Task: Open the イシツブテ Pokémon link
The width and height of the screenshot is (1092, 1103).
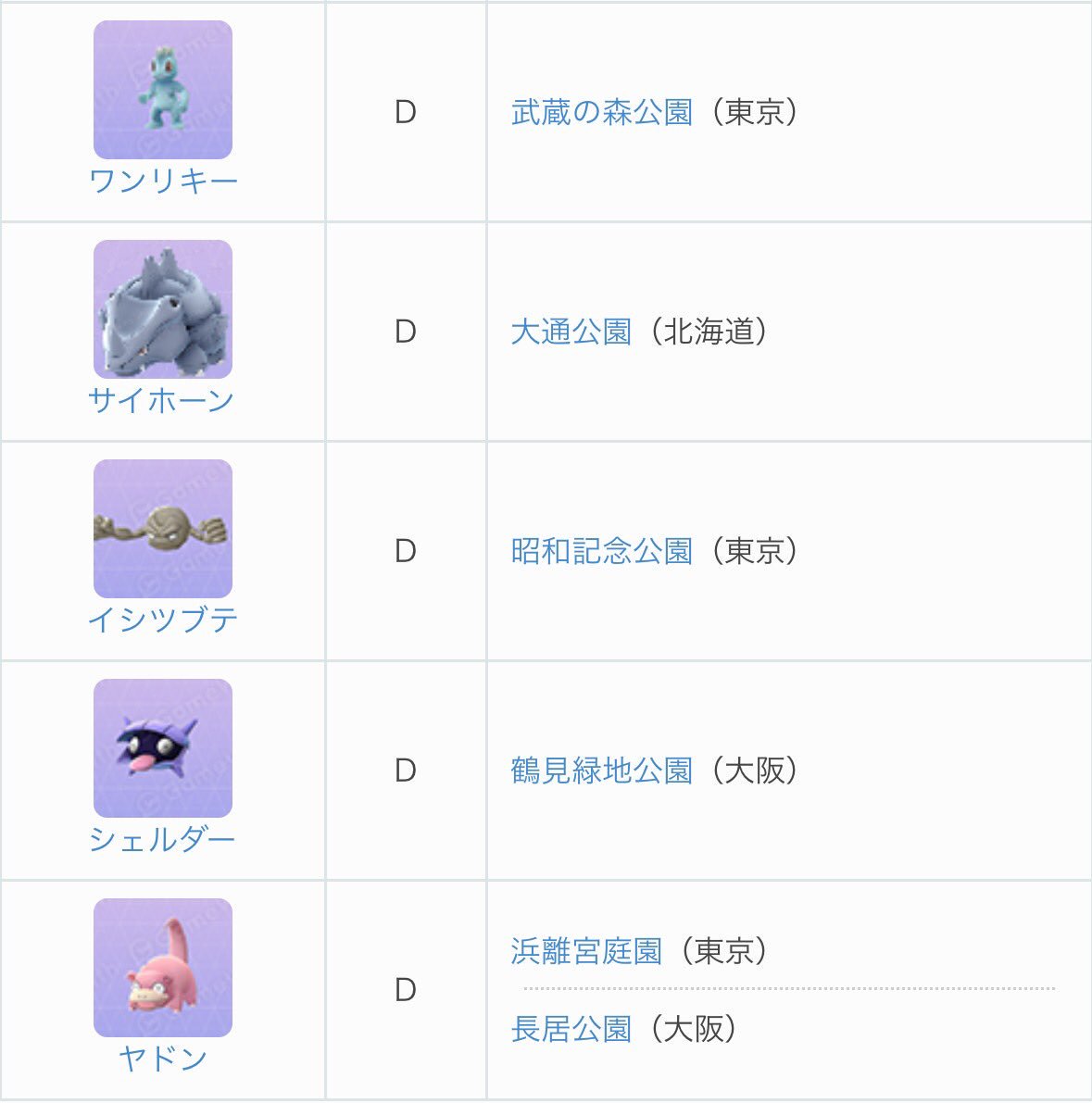Action: pyautogui.click(x=162, y=620)
